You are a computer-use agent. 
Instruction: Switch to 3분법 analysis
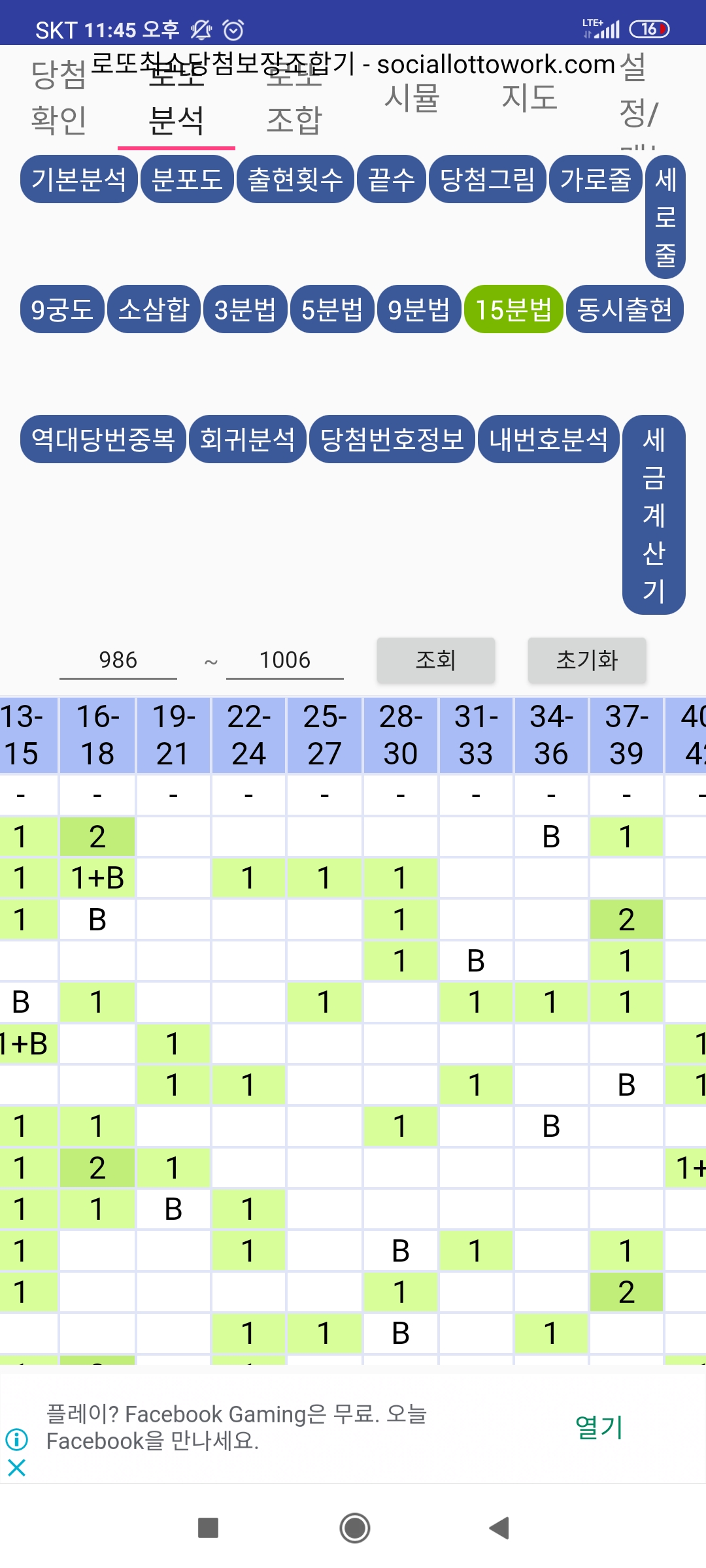[245, 309]
